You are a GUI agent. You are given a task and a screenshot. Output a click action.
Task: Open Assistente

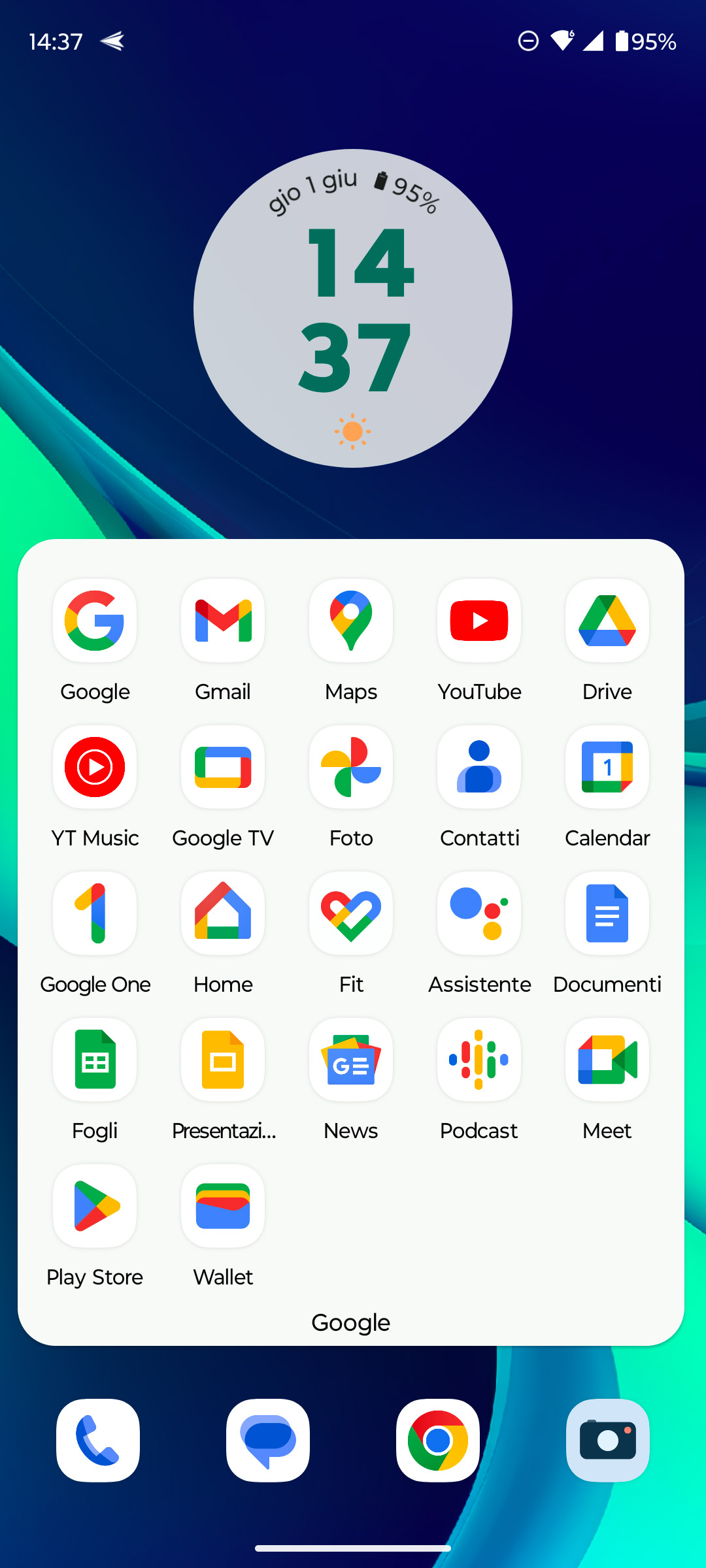pyautogui.click(x=479, y=914)
